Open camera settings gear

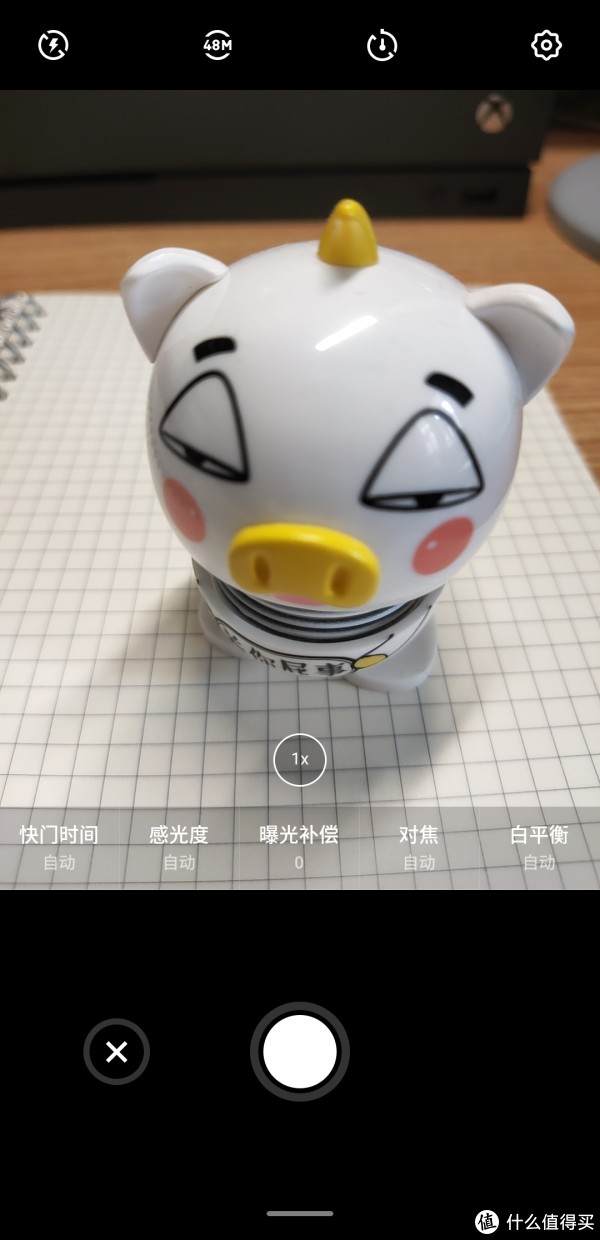click(x=546, y=45)
